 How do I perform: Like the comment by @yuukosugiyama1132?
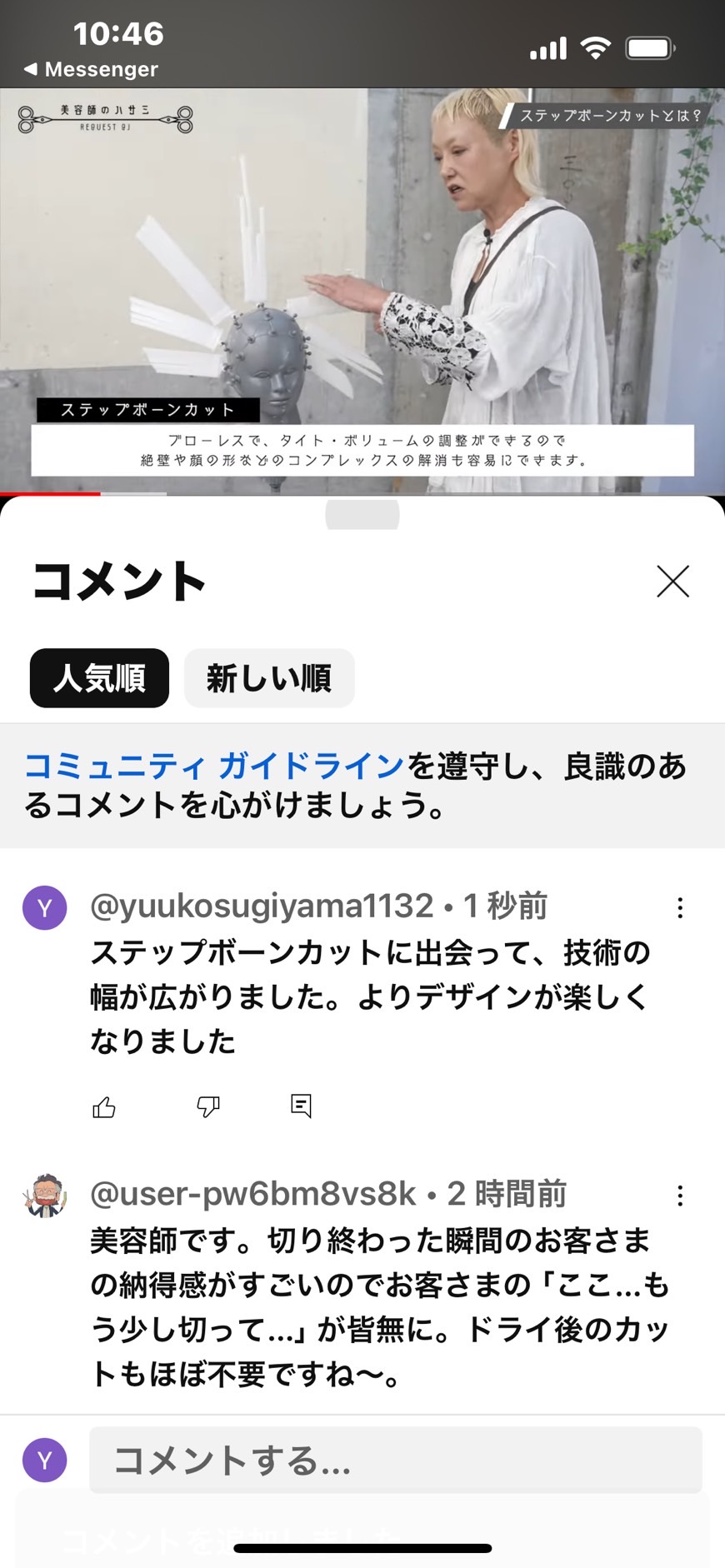tap(104, 1106)
